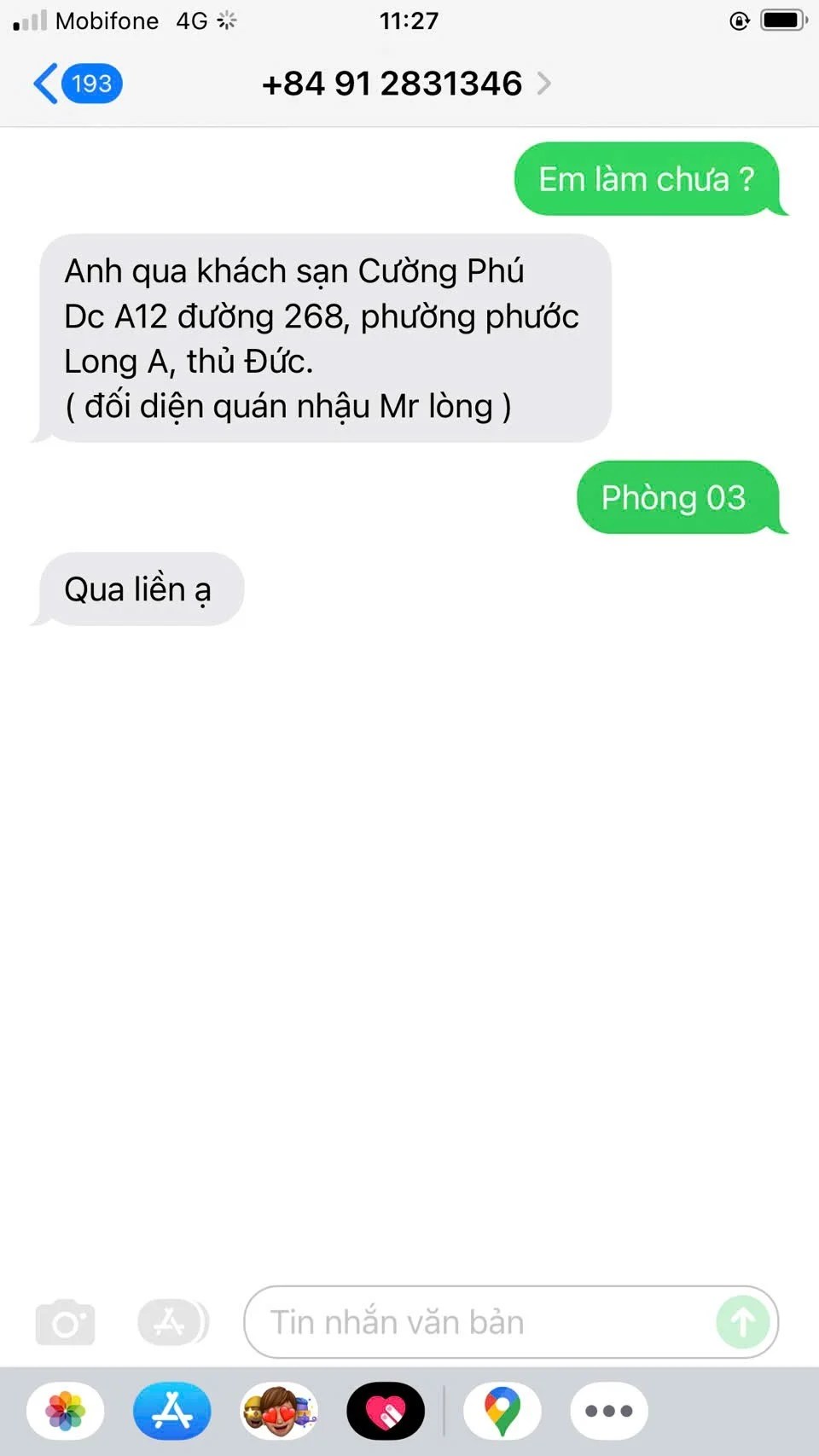819x1456 pixels.
Task: Open Digital Touch heart app
Action: (386, 1411)
